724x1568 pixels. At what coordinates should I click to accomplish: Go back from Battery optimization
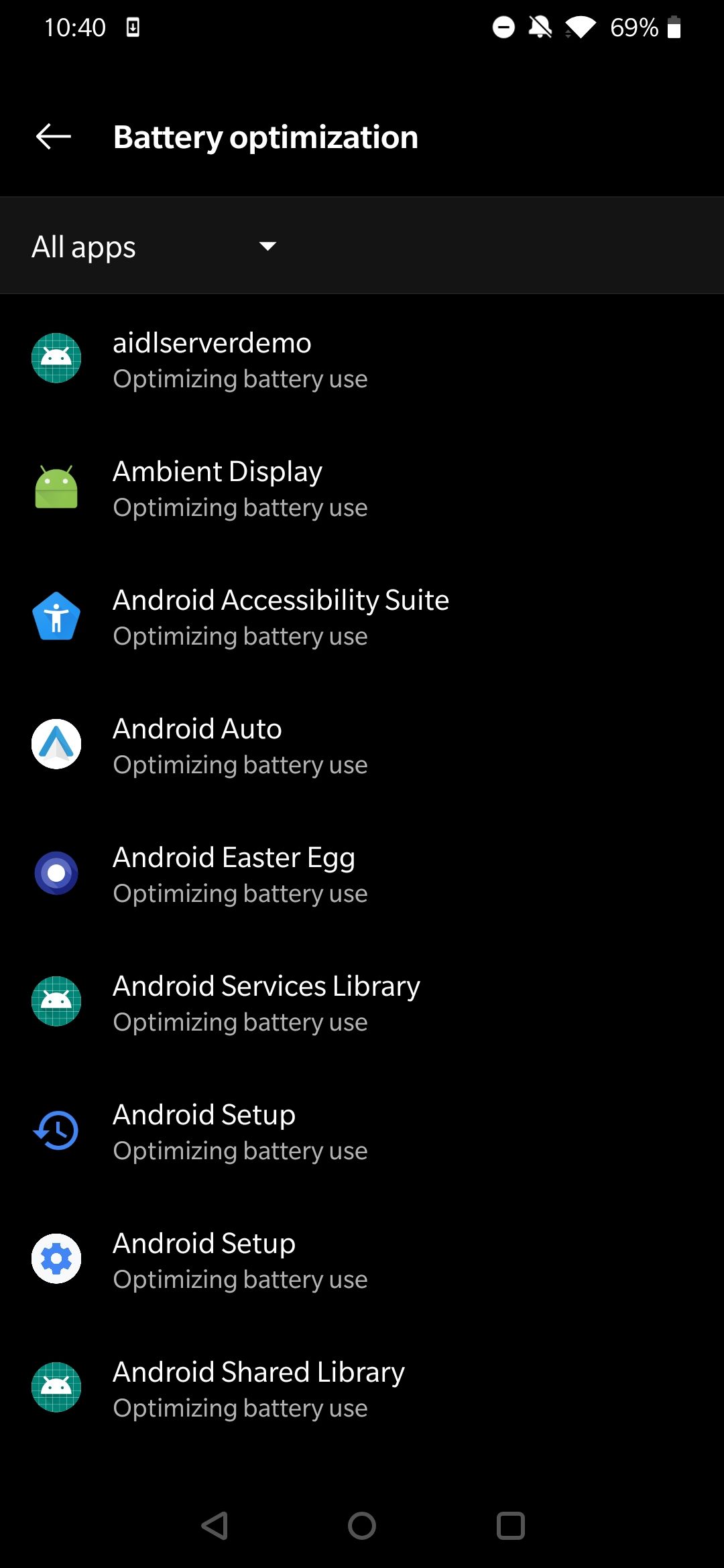point(54,137)
